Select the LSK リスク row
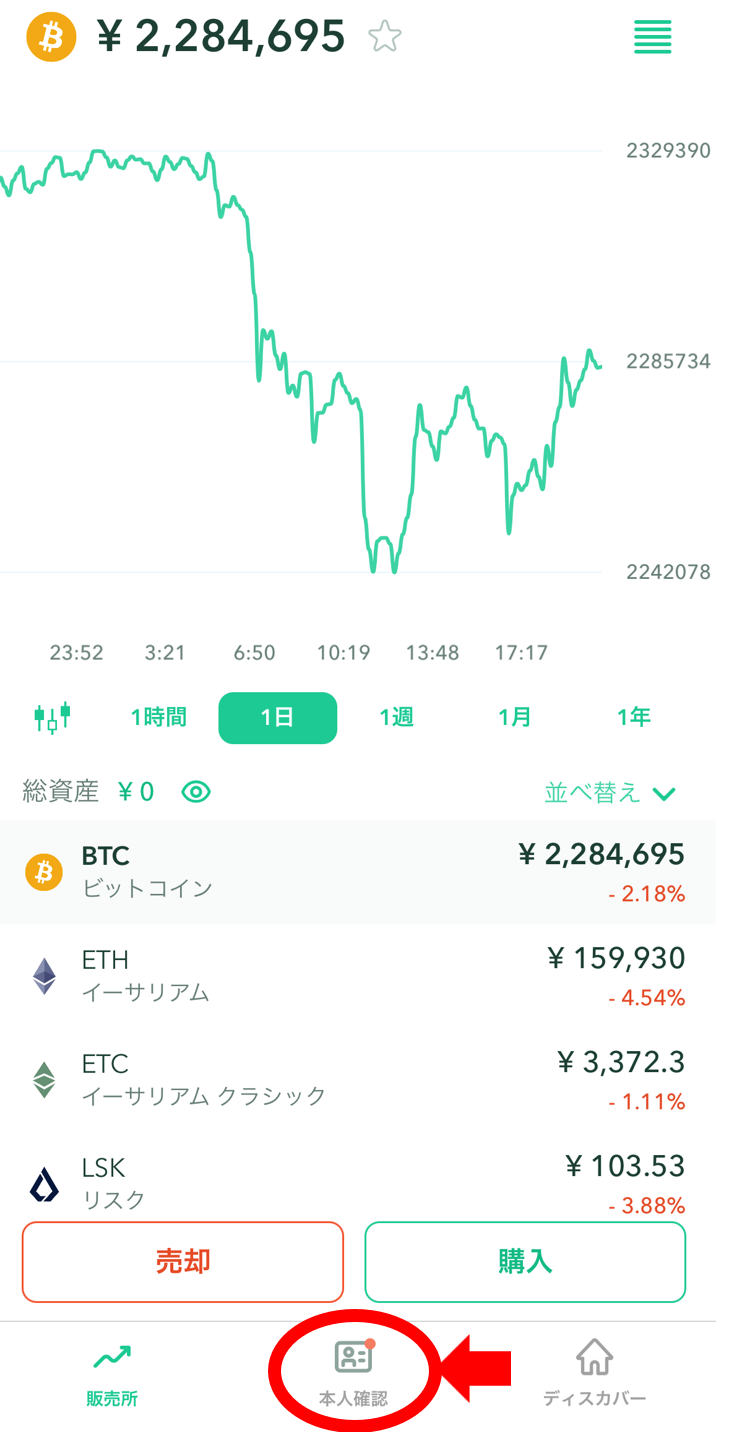Viewport: 746px width, 1432px height. coord(358,1177)
